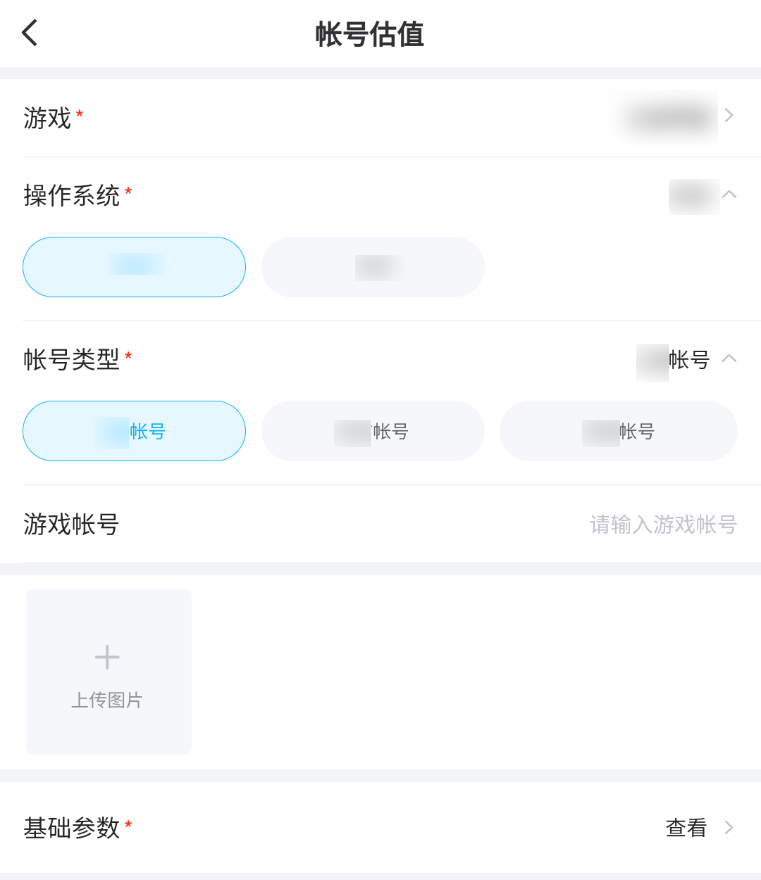
Task: Tap the highlighted option under 操作系统
Action: click(x=134, y=267)
